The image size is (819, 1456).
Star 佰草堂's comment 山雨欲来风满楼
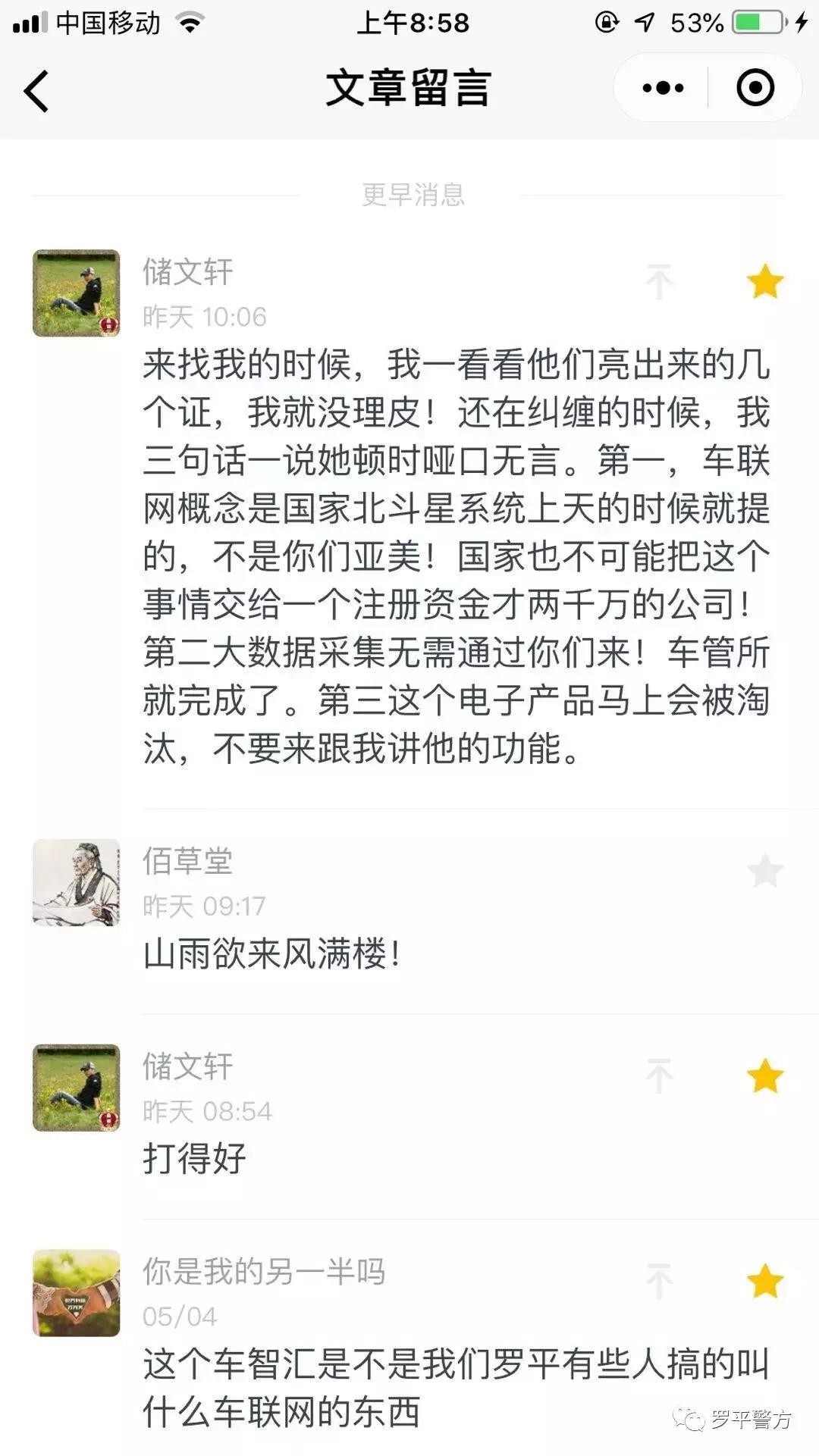[x=764, y=871]
